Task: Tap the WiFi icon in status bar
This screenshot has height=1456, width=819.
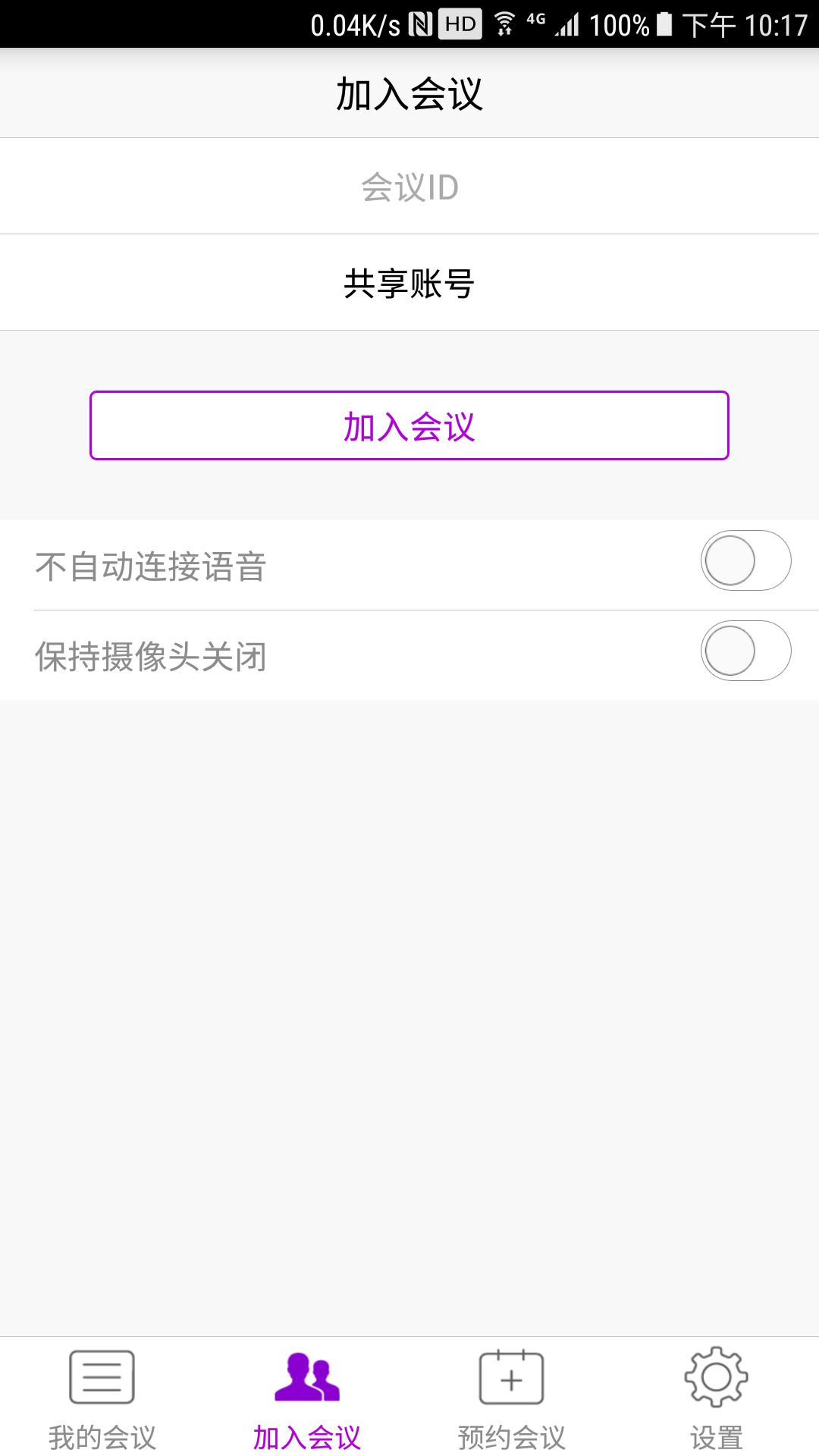Action: (504, 23)
